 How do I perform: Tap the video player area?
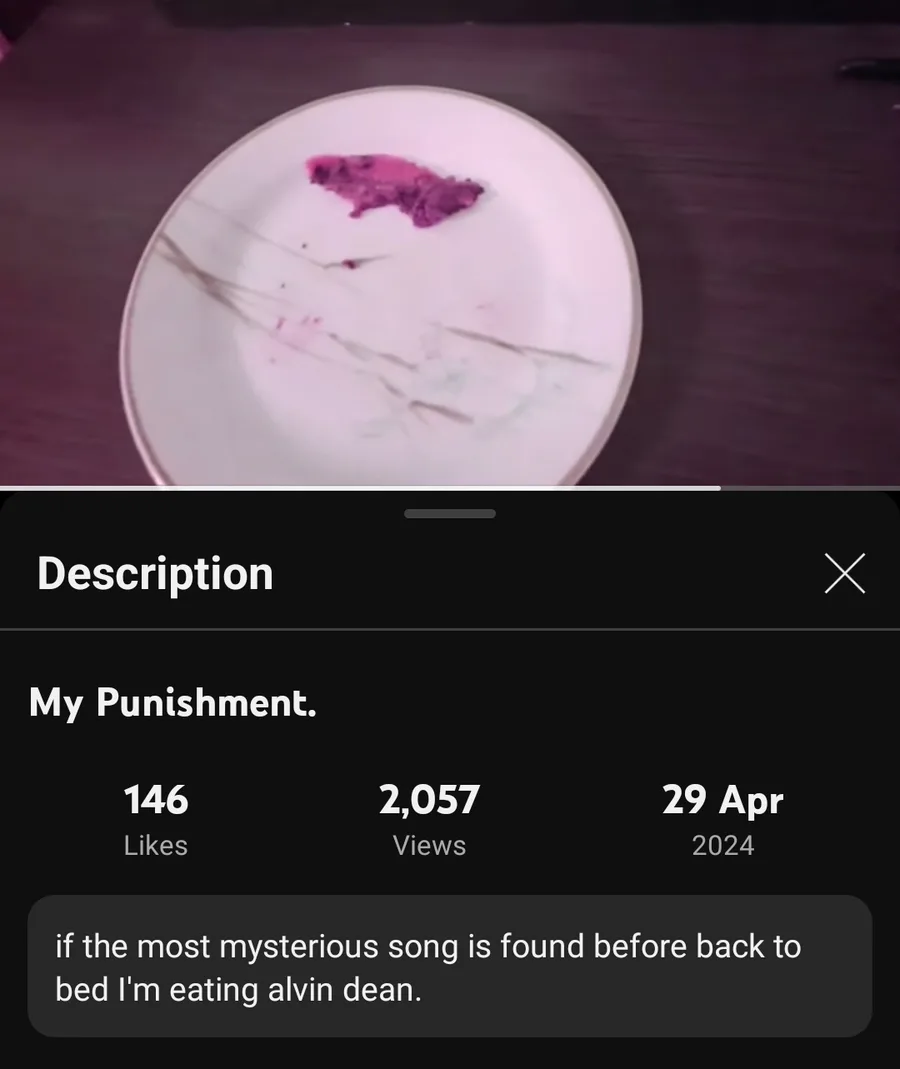point(450,240)
